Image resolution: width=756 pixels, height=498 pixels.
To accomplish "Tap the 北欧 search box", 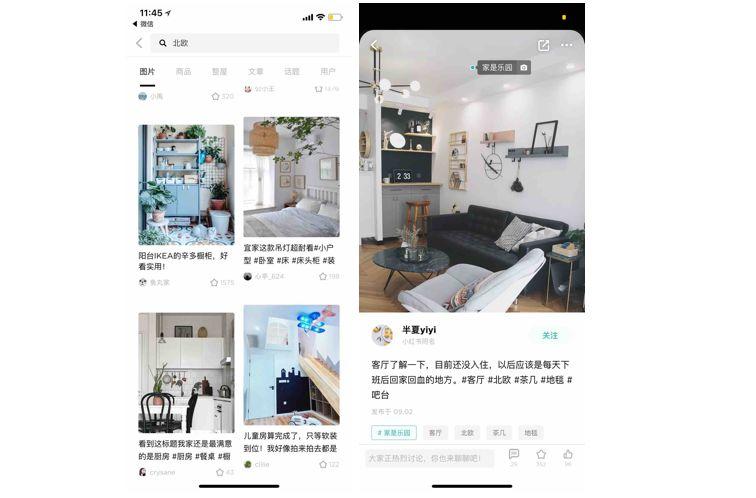I will coord(243,43).
